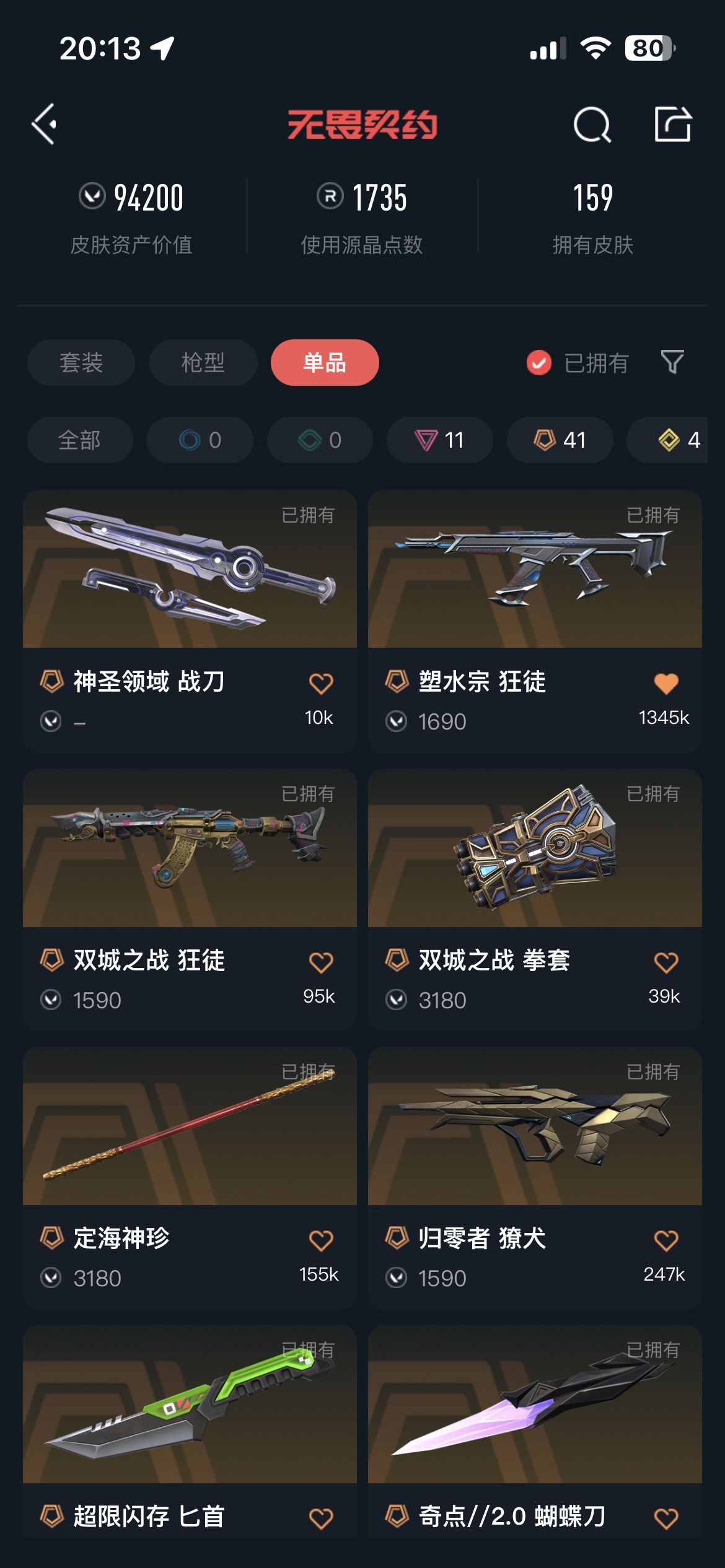Like the 归零者 獠犬 skin
Viewport: 725px width, 1568px height.
[x=666, y=1240]
